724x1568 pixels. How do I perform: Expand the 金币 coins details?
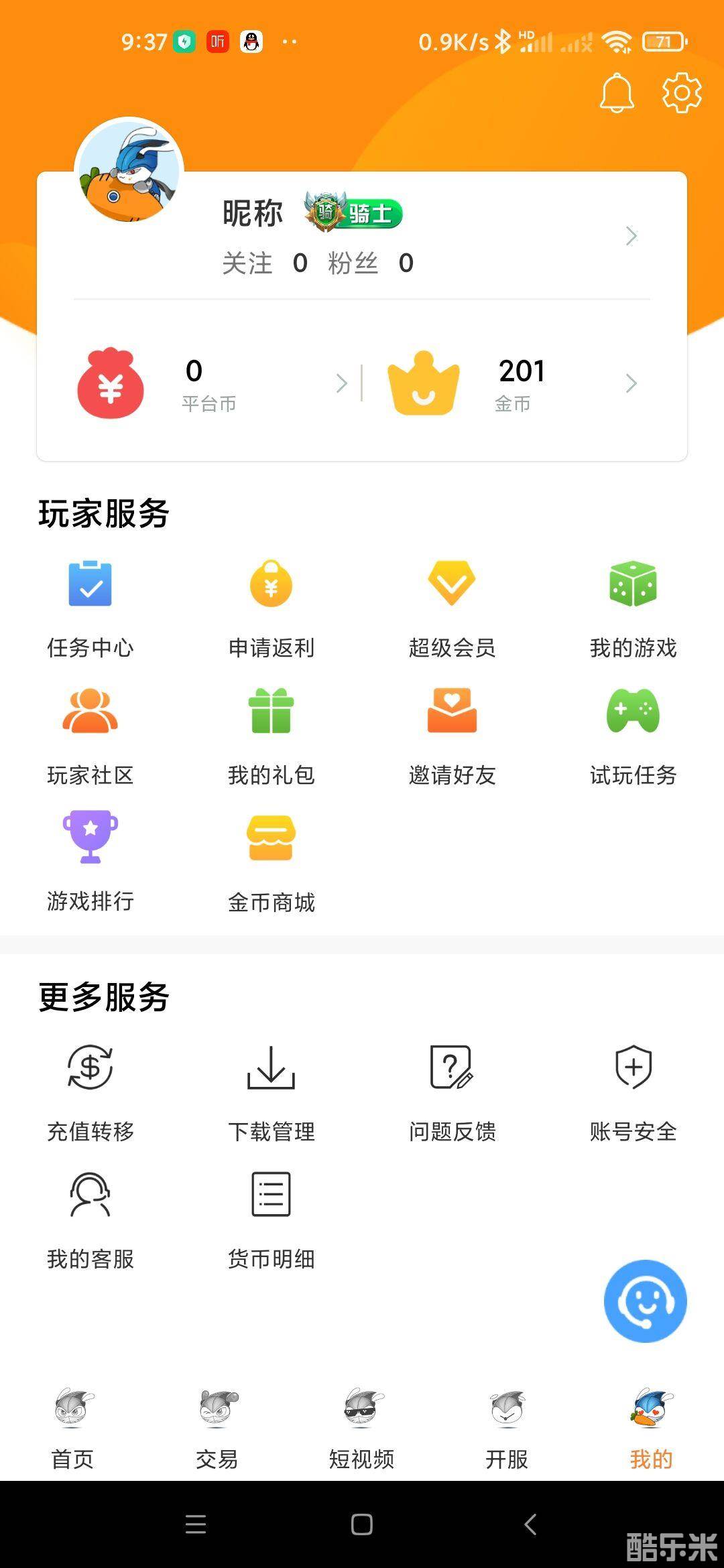[630, 383]
